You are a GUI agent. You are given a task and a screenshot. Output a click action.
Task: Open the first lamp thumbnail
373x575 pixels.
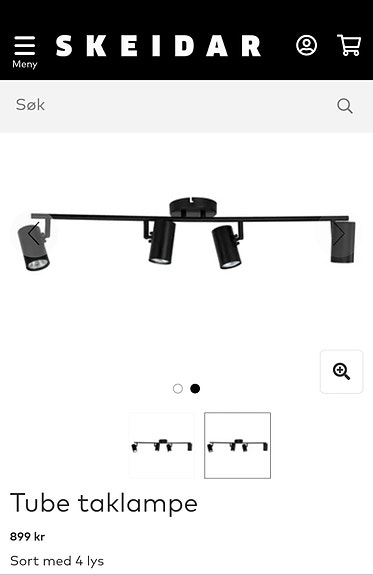click(x=162, y=445)
